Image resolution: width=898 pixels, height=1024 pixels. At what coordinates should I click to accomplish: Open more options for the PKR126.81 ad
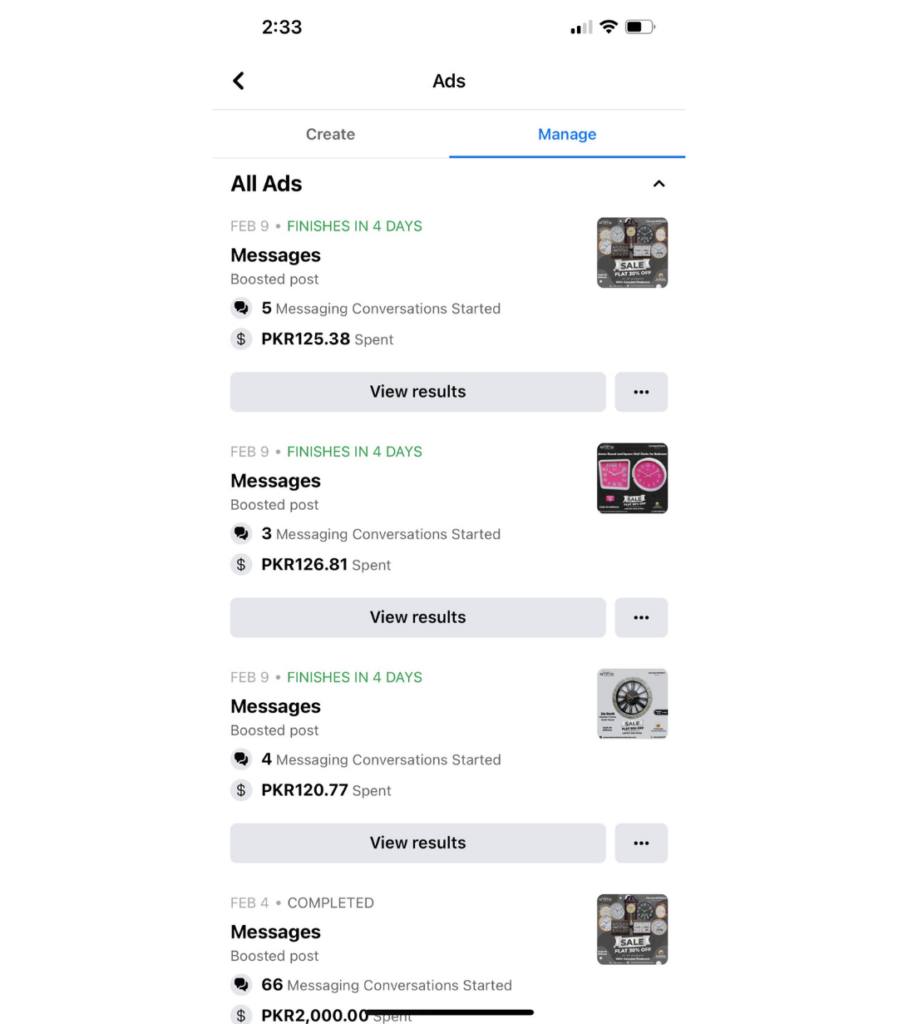tap(641, 617)
